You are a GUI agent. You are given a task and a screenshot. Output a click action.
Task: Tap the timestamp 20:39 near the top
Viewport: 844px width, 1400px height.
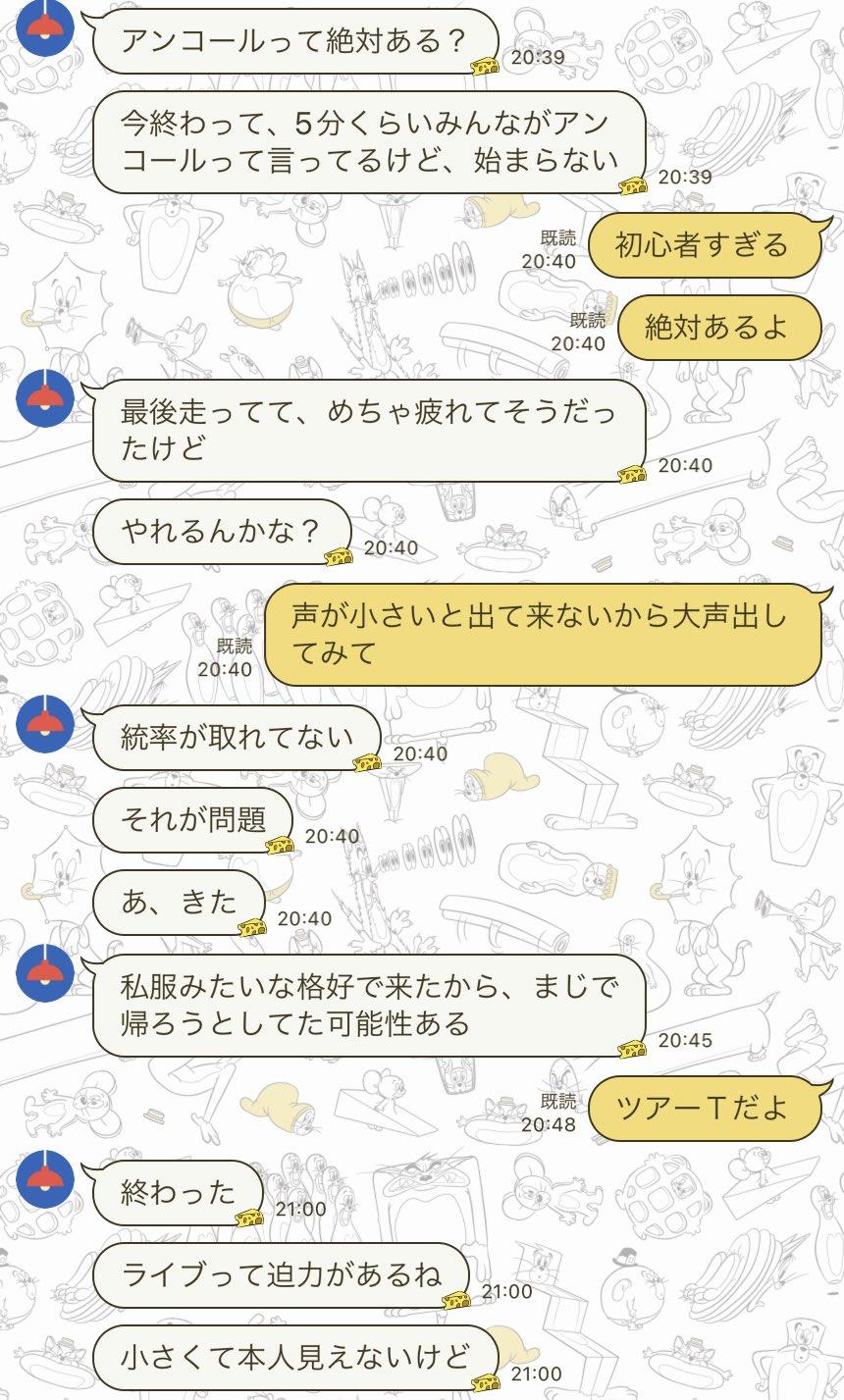538,59
